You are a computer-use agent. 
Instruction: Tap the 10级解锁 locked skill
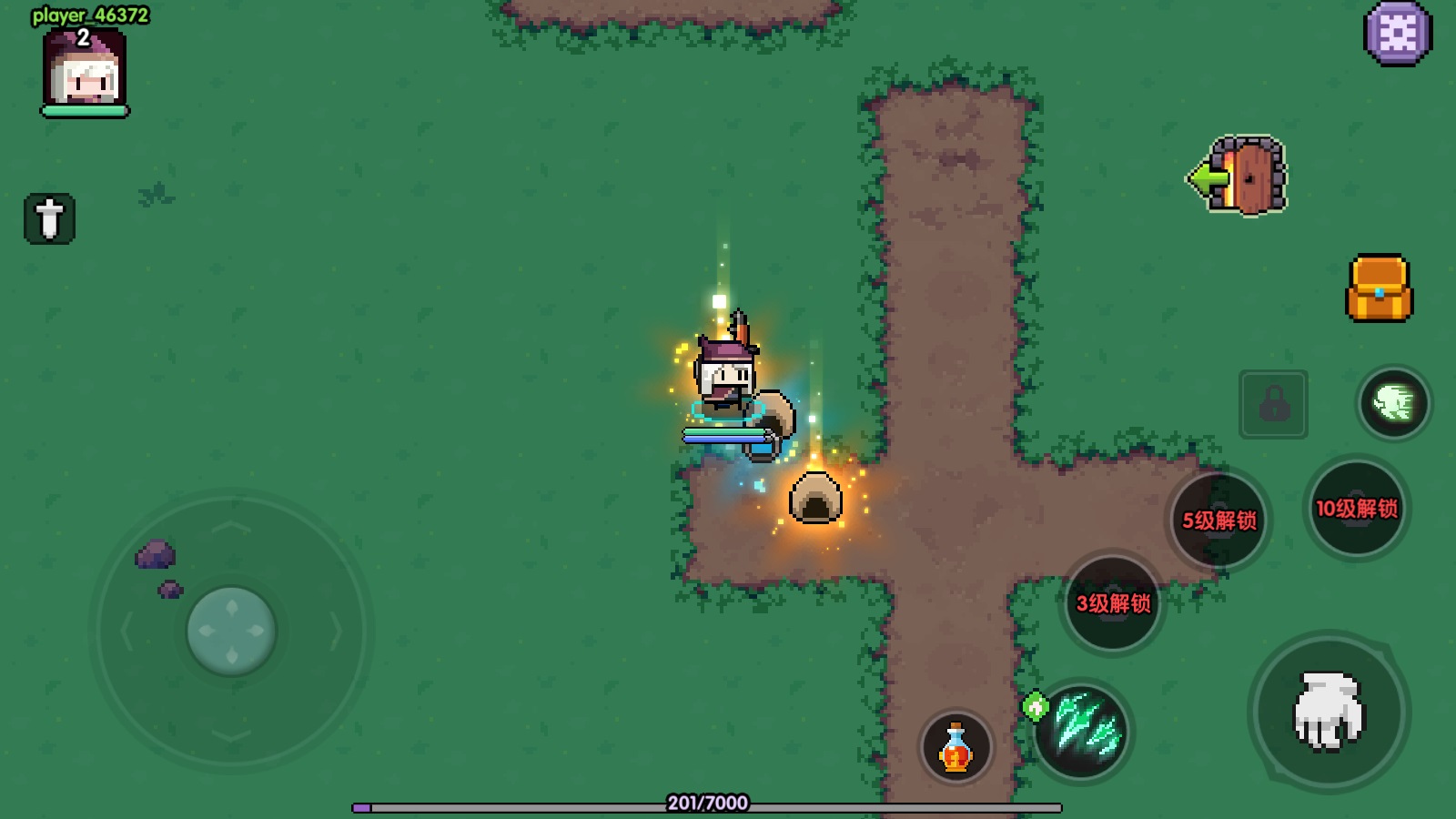(x=1357, y=509)
